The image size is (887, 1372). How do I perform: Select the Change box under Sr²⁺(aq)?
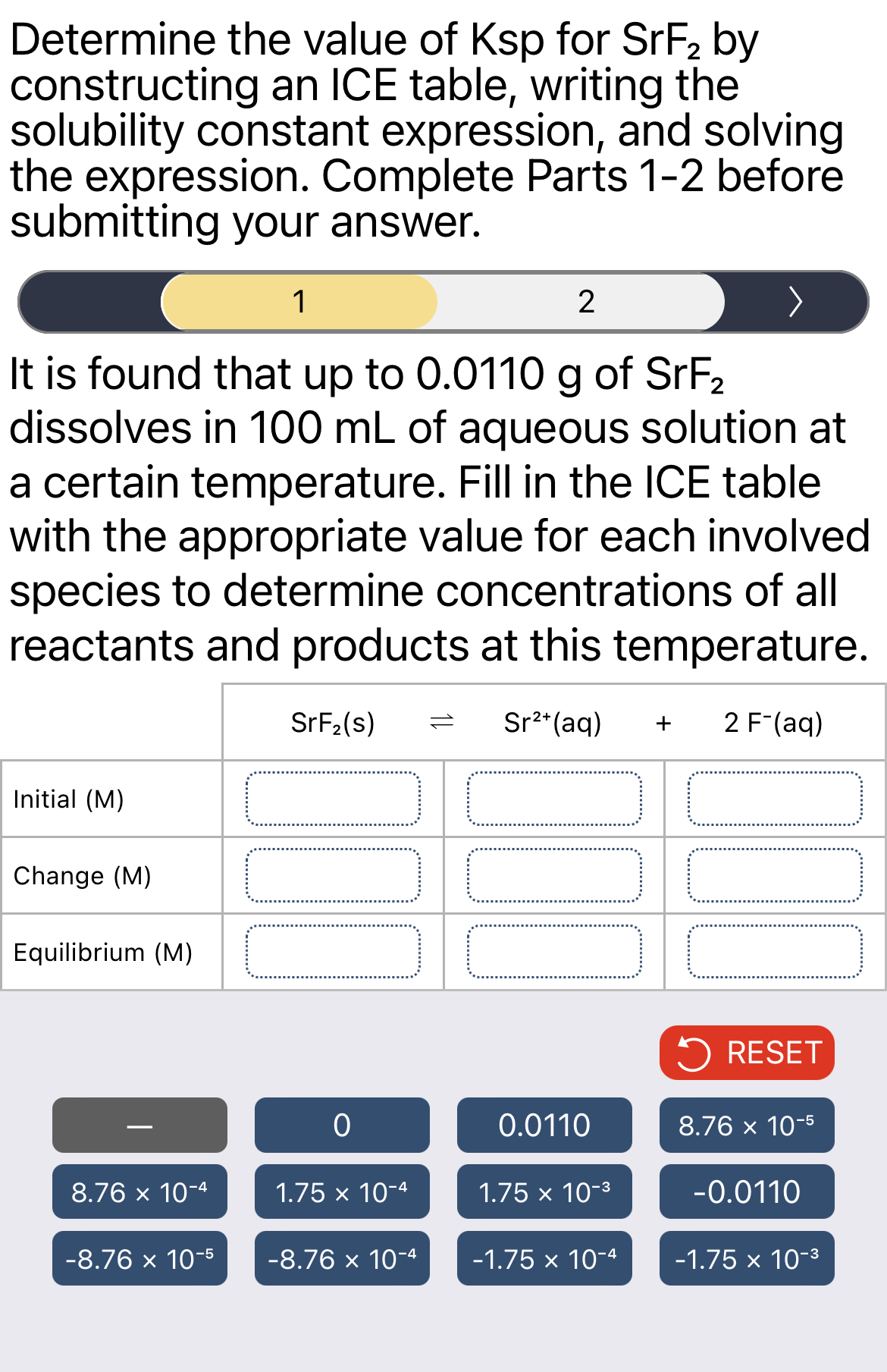(554, 875)
